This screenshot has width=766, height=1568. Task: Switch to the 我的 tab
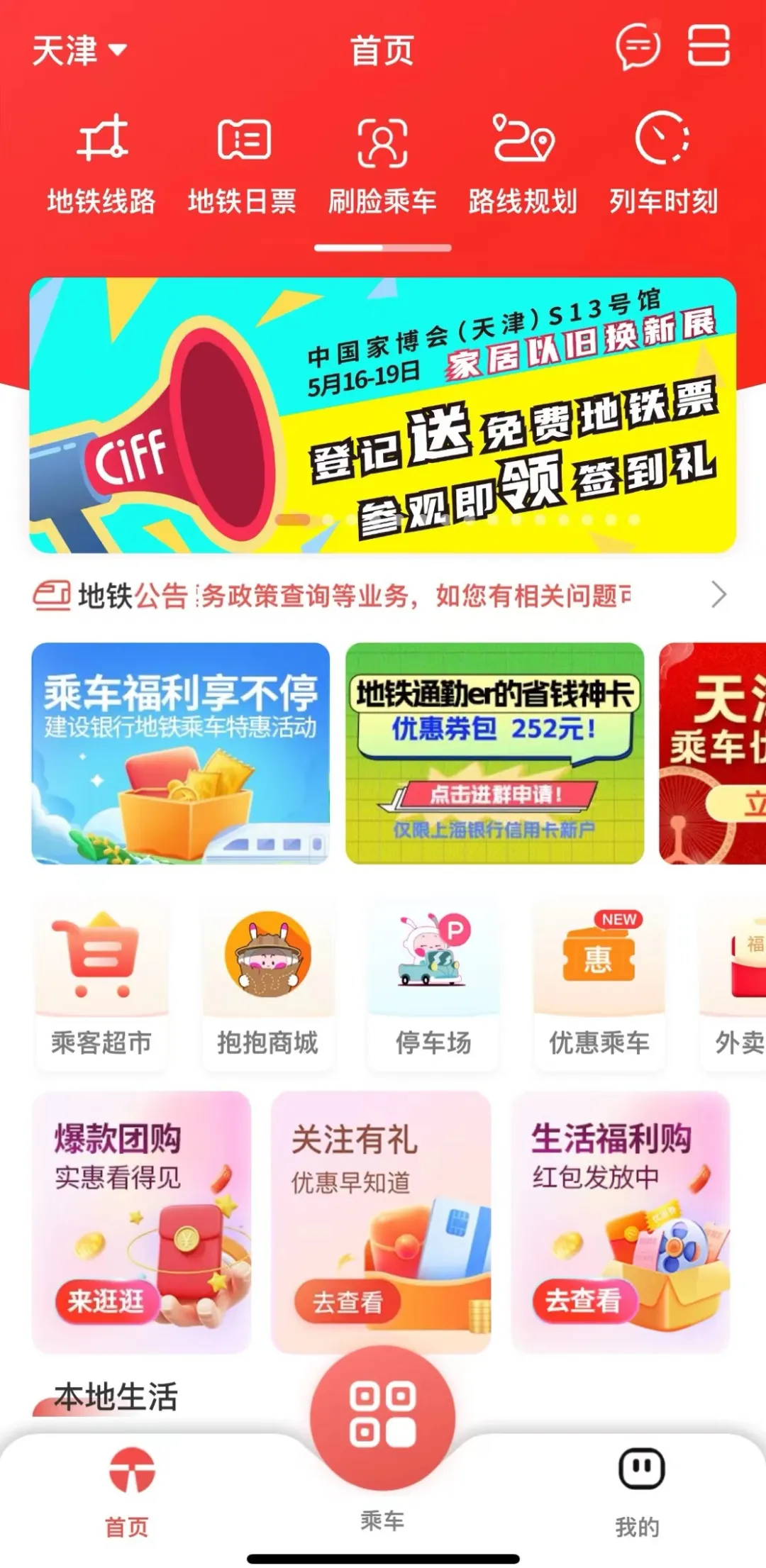(x=638, y=1484)
